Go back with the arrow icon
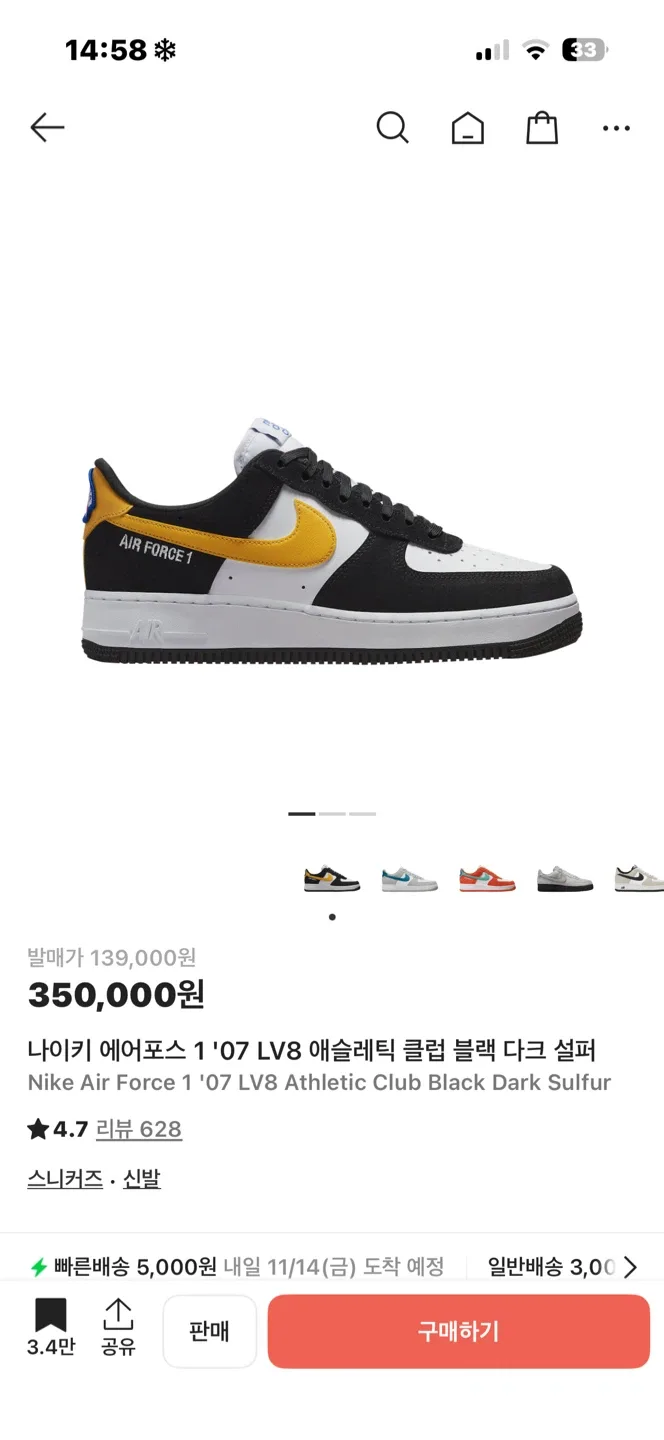The height and width of the screenshot is (1440, 664). click(x=47, y=128)
